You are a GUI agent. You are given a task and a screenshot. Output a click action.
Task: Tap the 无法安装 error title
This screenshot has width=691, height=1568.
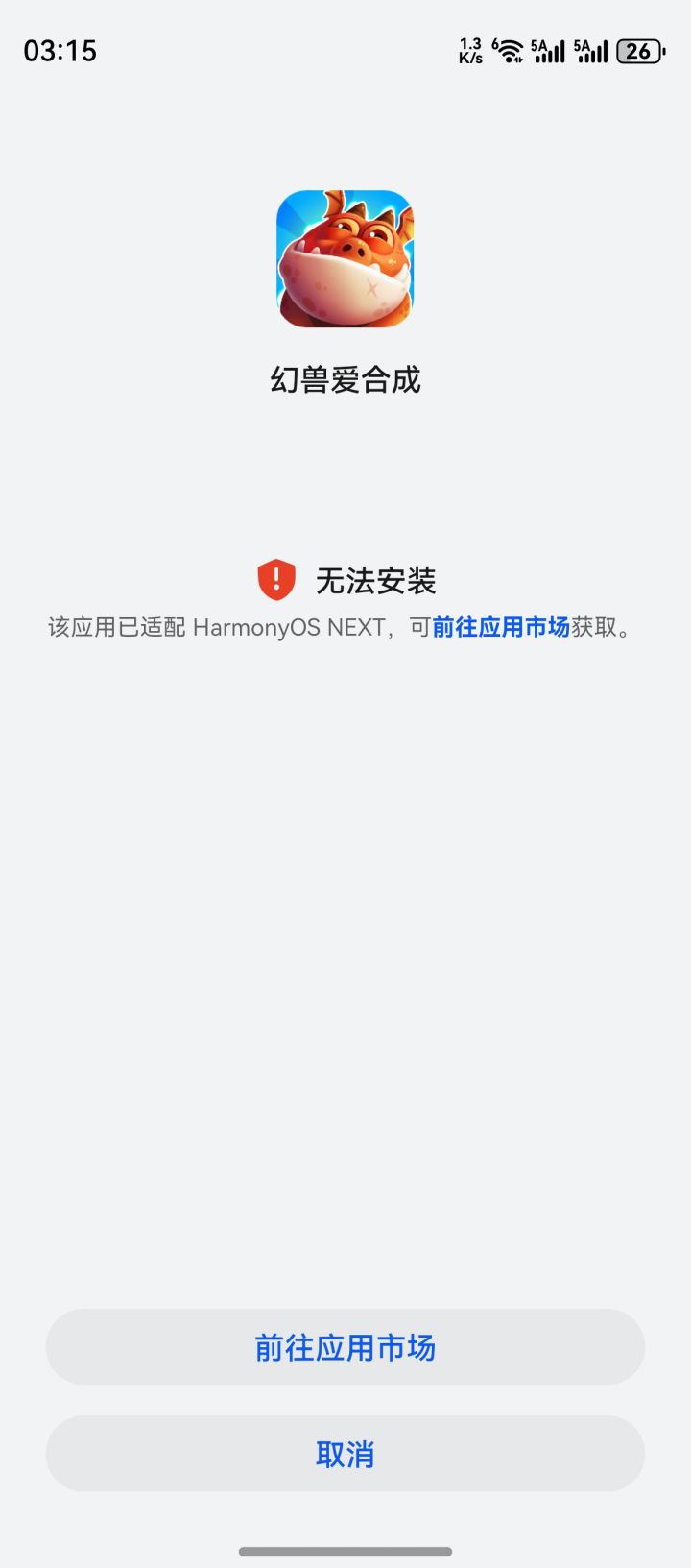tap(378, 580)
